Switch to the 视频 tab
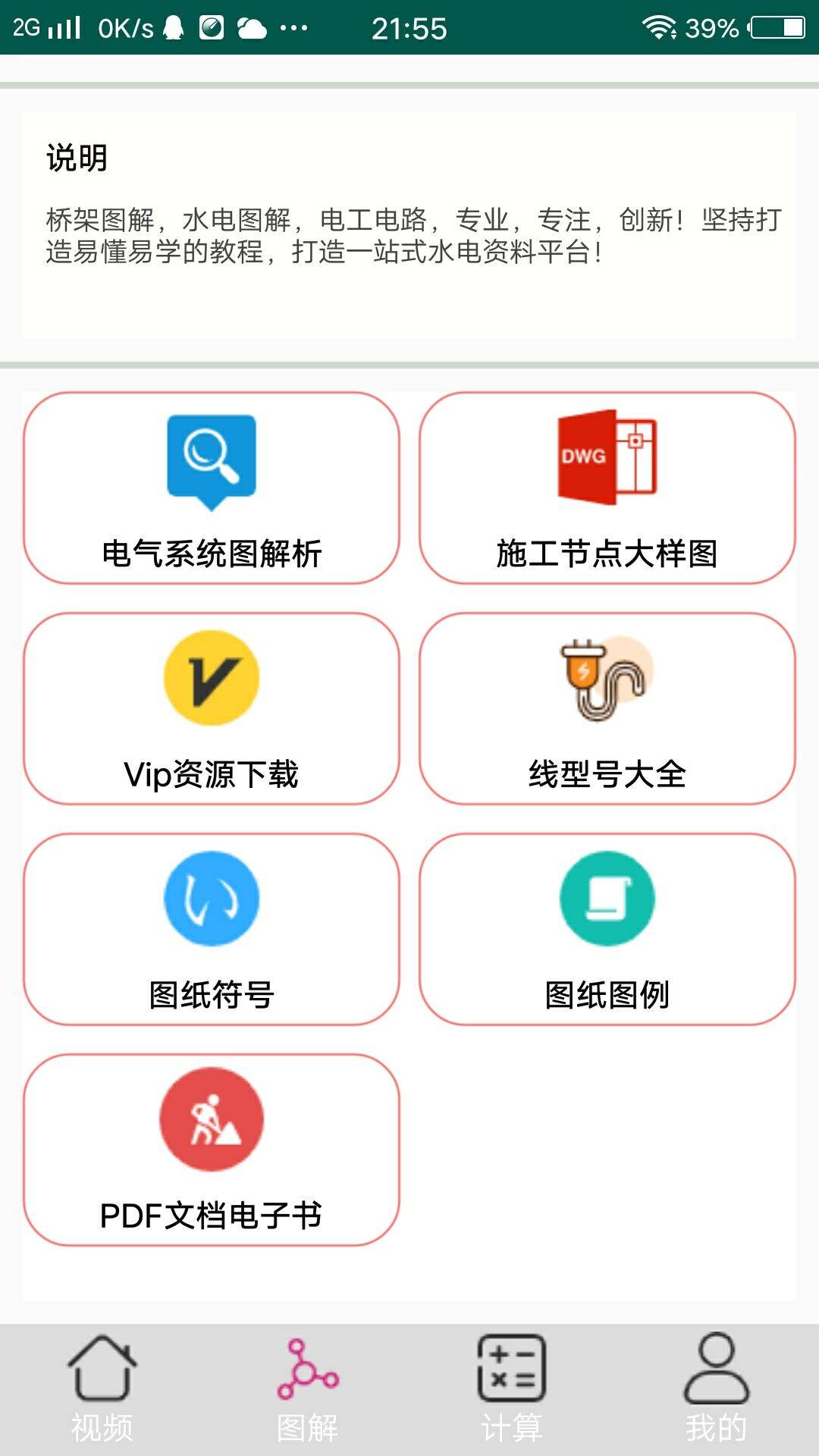Image resolution: width=819 pixels, height=1456 pixels. (102, 1389)
